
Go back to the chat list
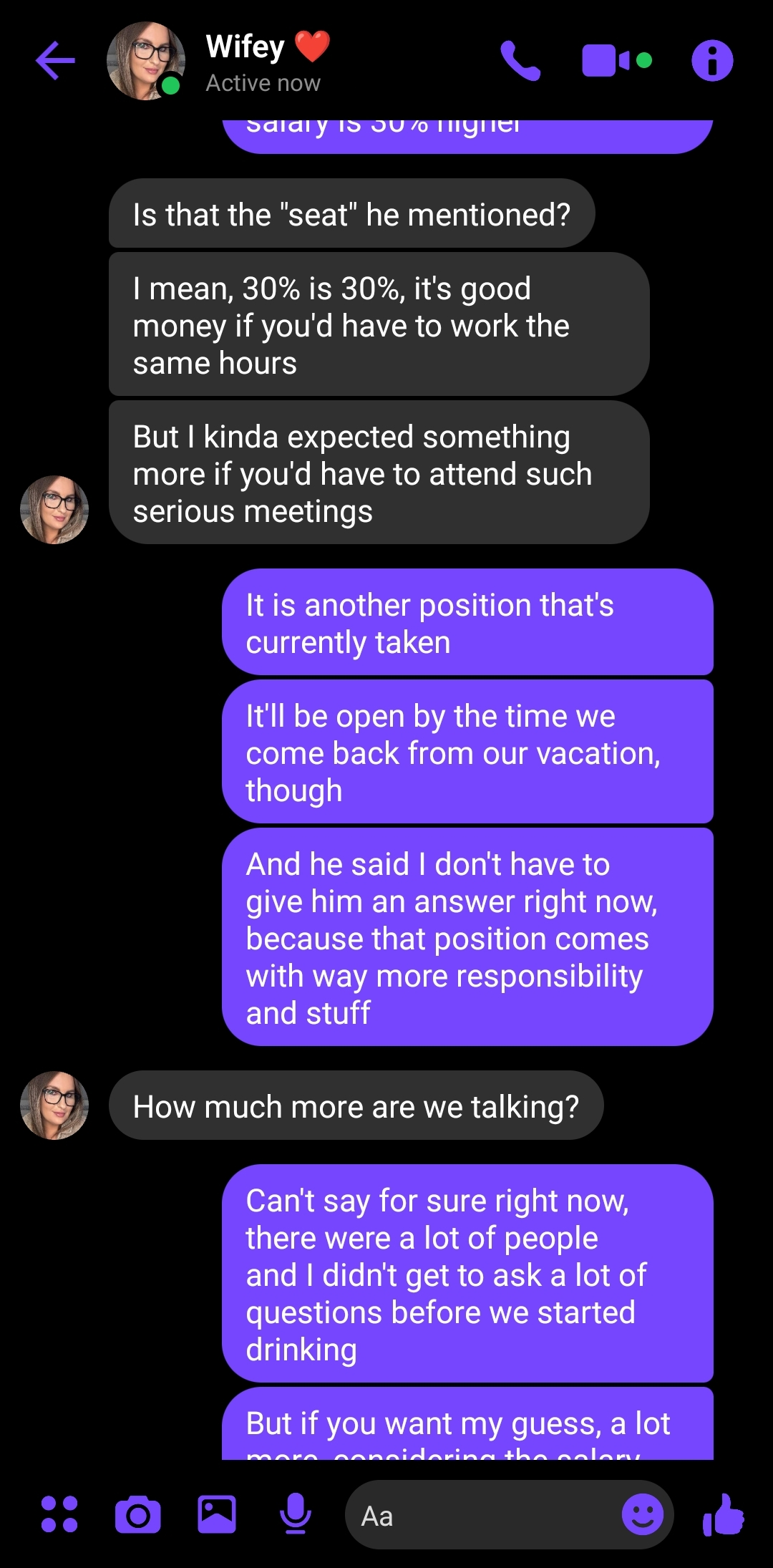coord(56,61)
